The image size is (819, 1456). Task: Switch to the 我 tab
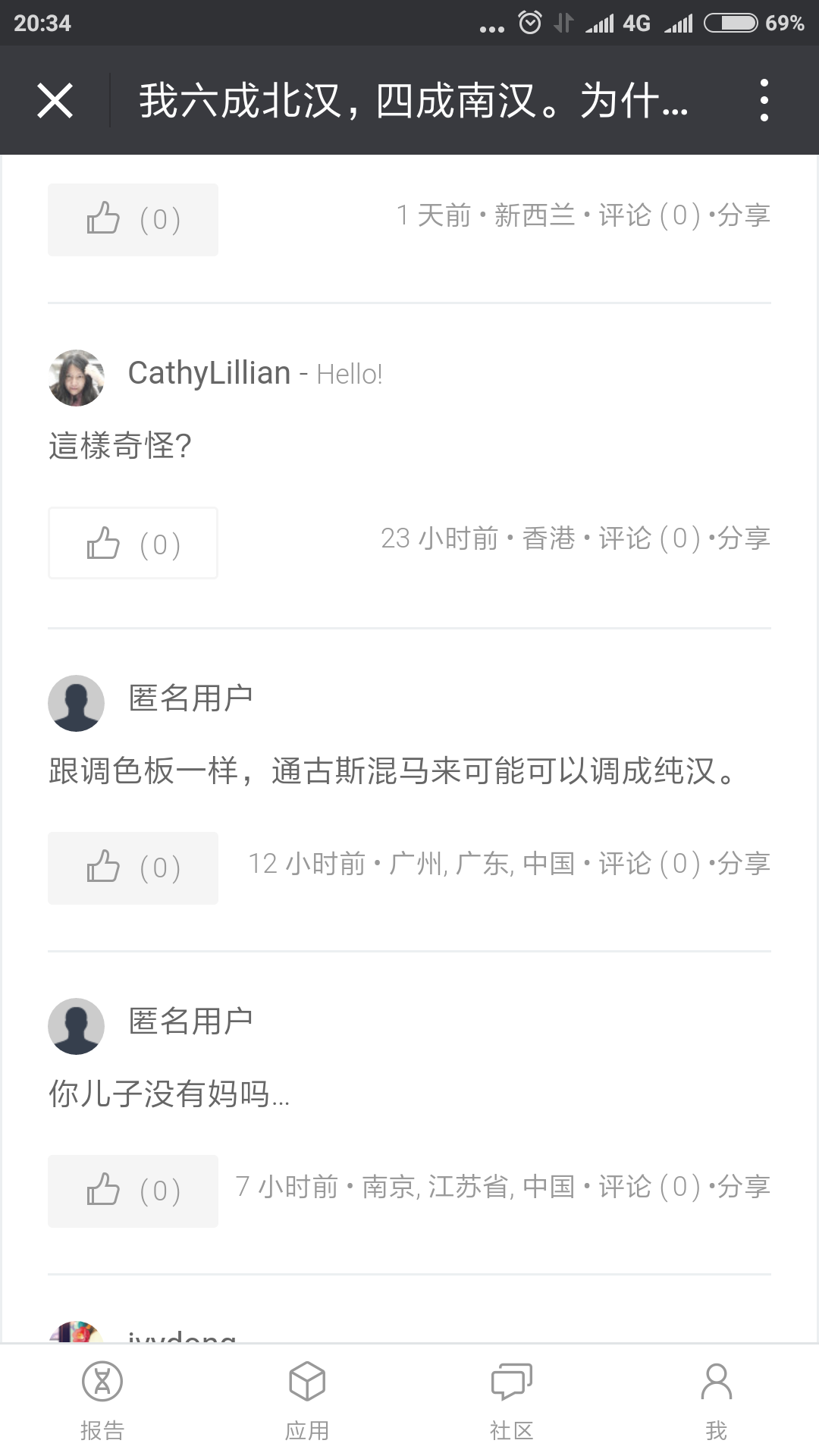717,1400
